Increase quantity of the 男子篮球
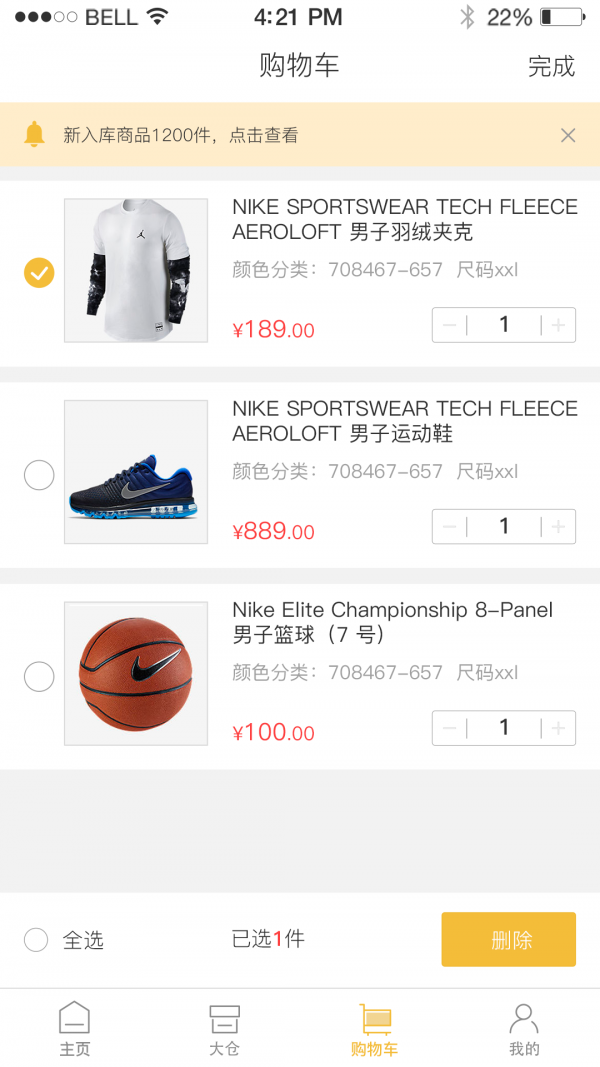The width and height of the screenshot is (600, 1067). click(558, 728)
